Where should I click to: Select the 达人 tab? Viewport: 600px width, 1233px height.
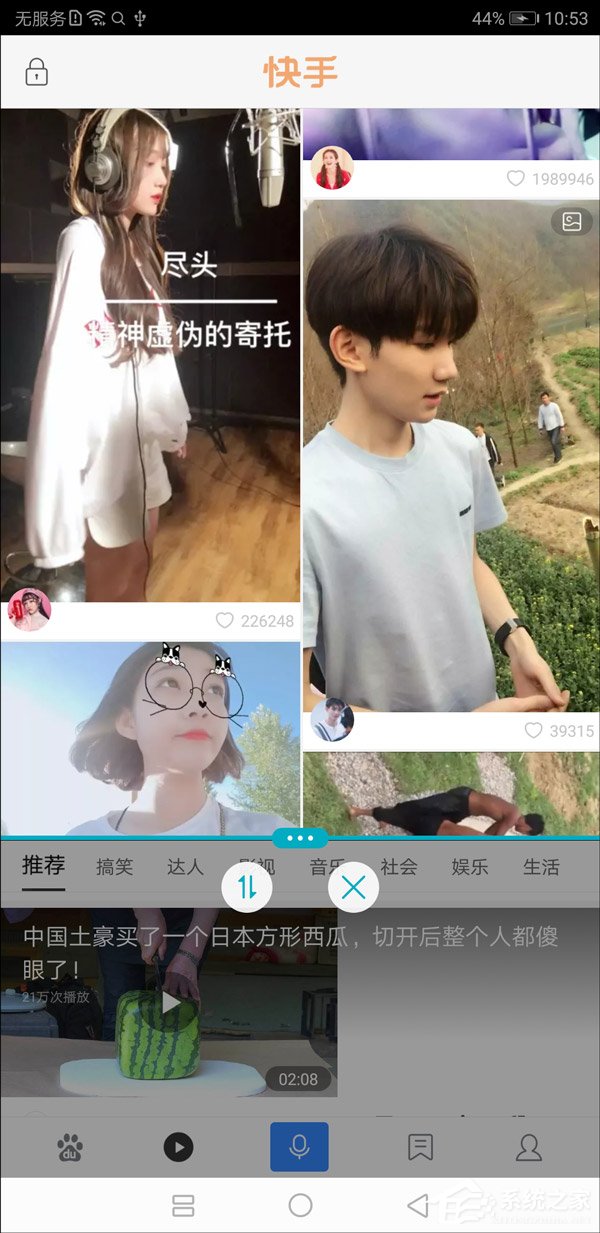point(185,867)
